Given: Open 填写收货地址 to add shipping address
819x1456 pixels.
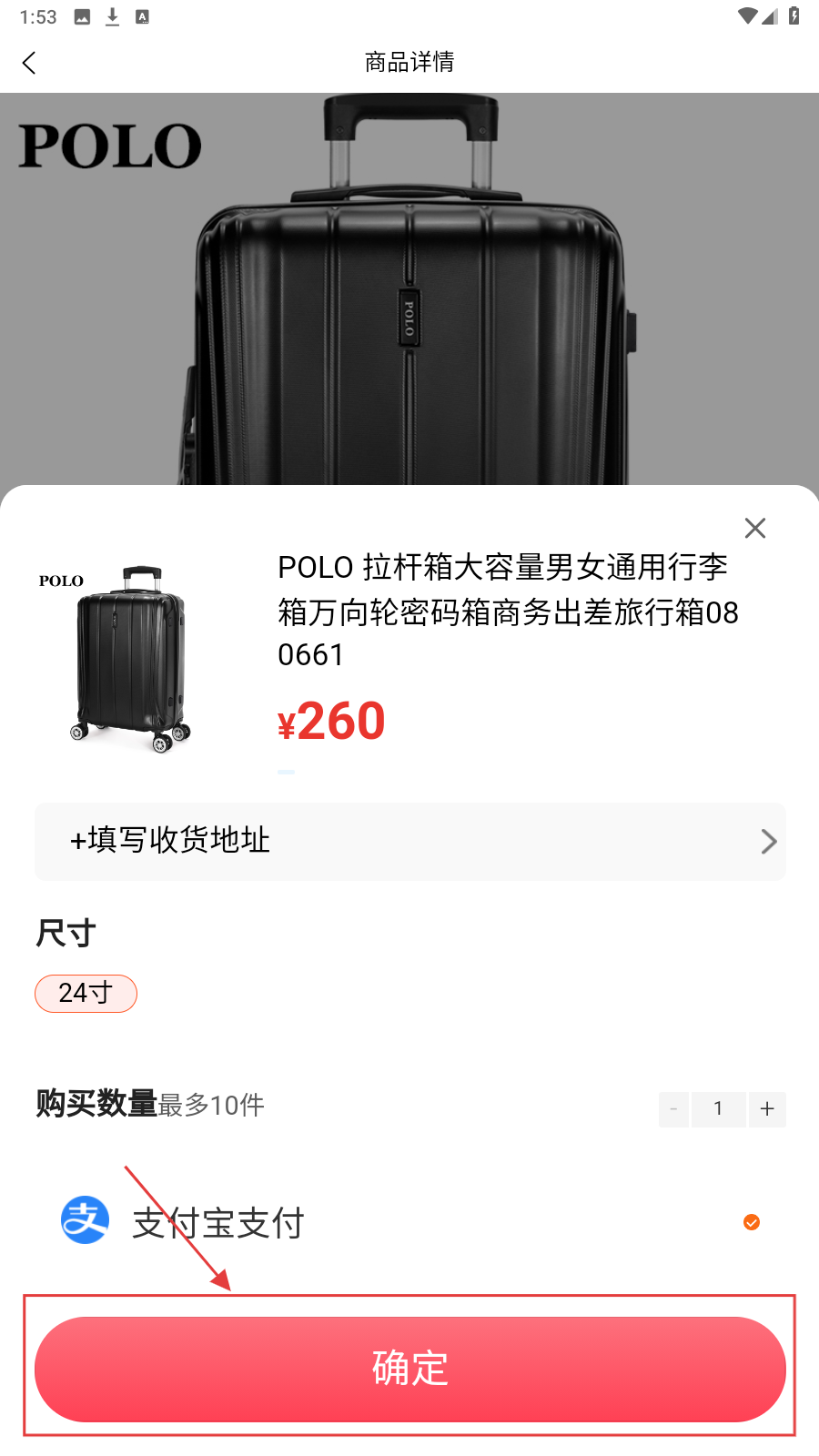Looking at the screenshot, I should (409, 841).
